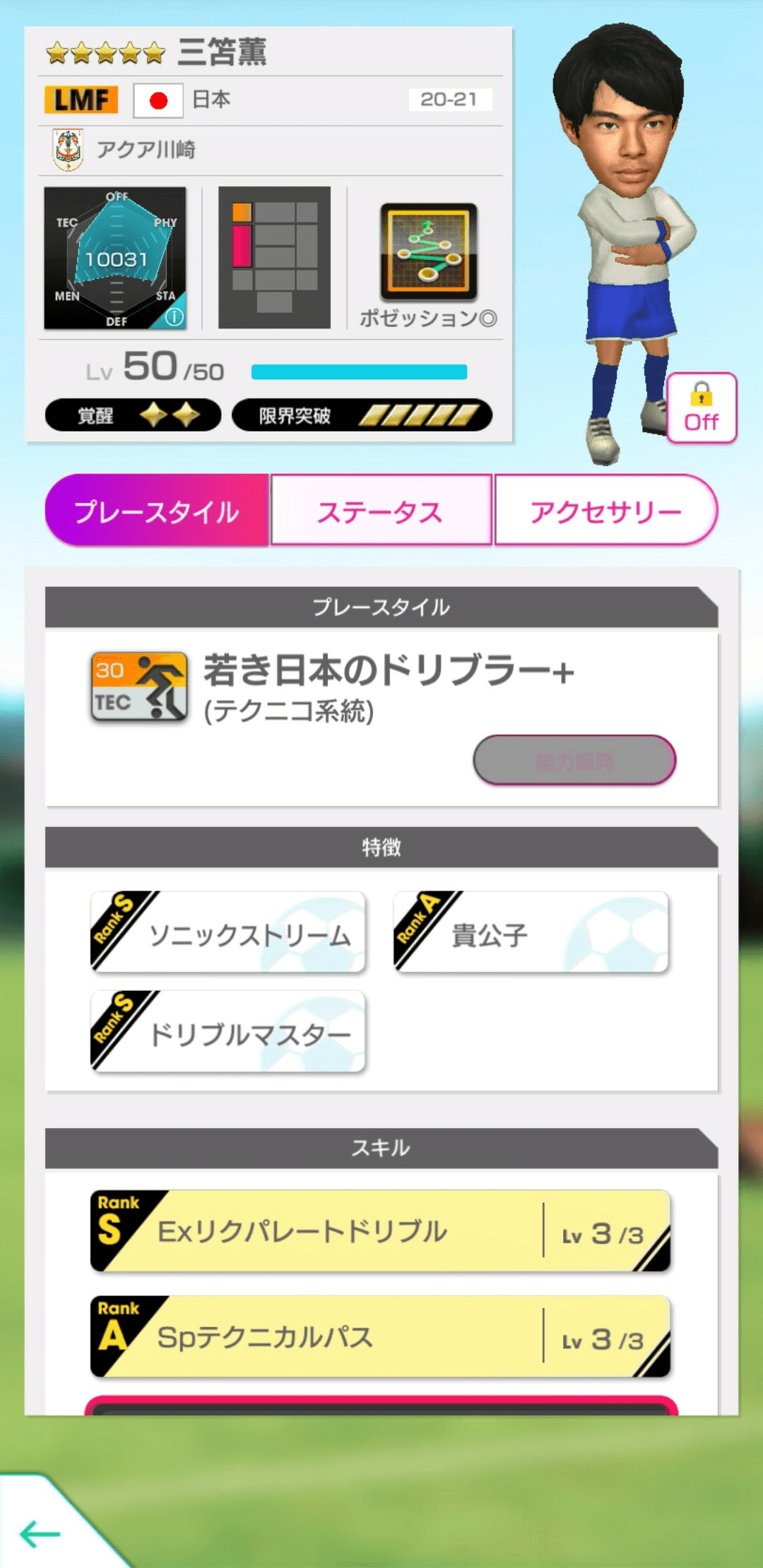
Task: Click the level 50 progress bar
Action: [x=360, y=369]
